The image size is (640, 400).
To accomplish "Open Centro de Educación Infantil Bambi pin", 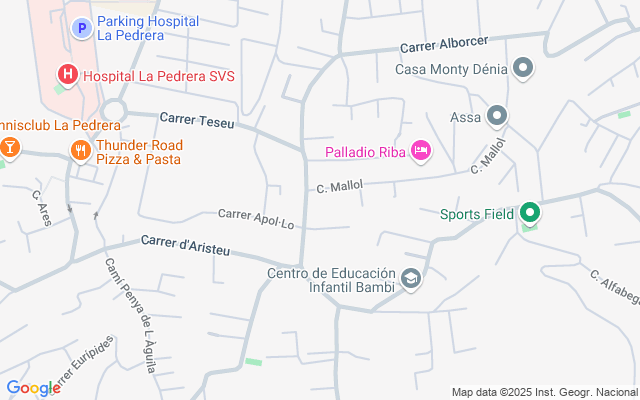I will [x=411, y=279].
